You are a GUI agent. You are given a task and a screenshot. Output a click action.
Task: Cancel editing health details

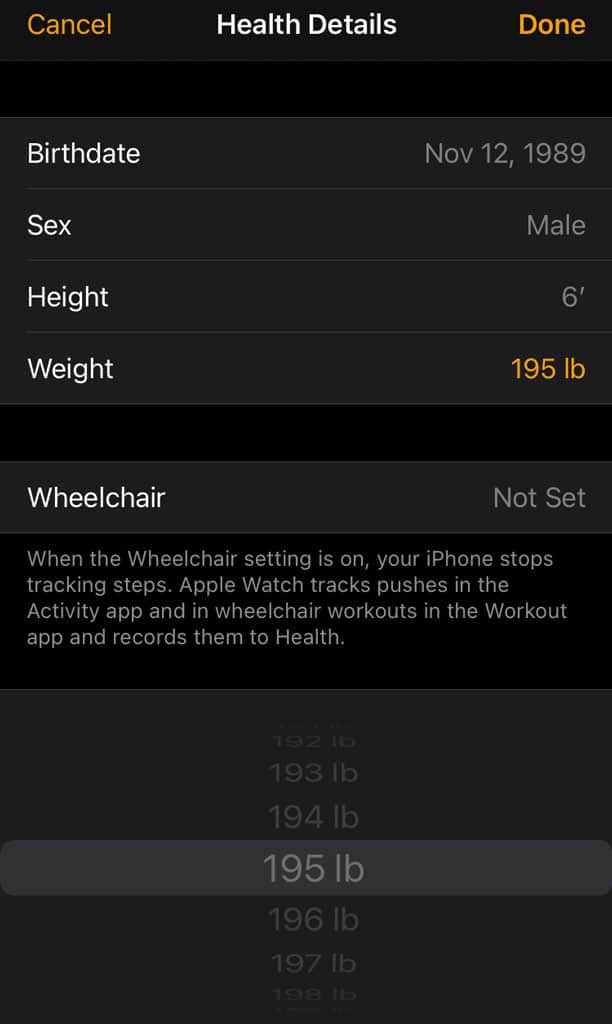coord(69,24)
